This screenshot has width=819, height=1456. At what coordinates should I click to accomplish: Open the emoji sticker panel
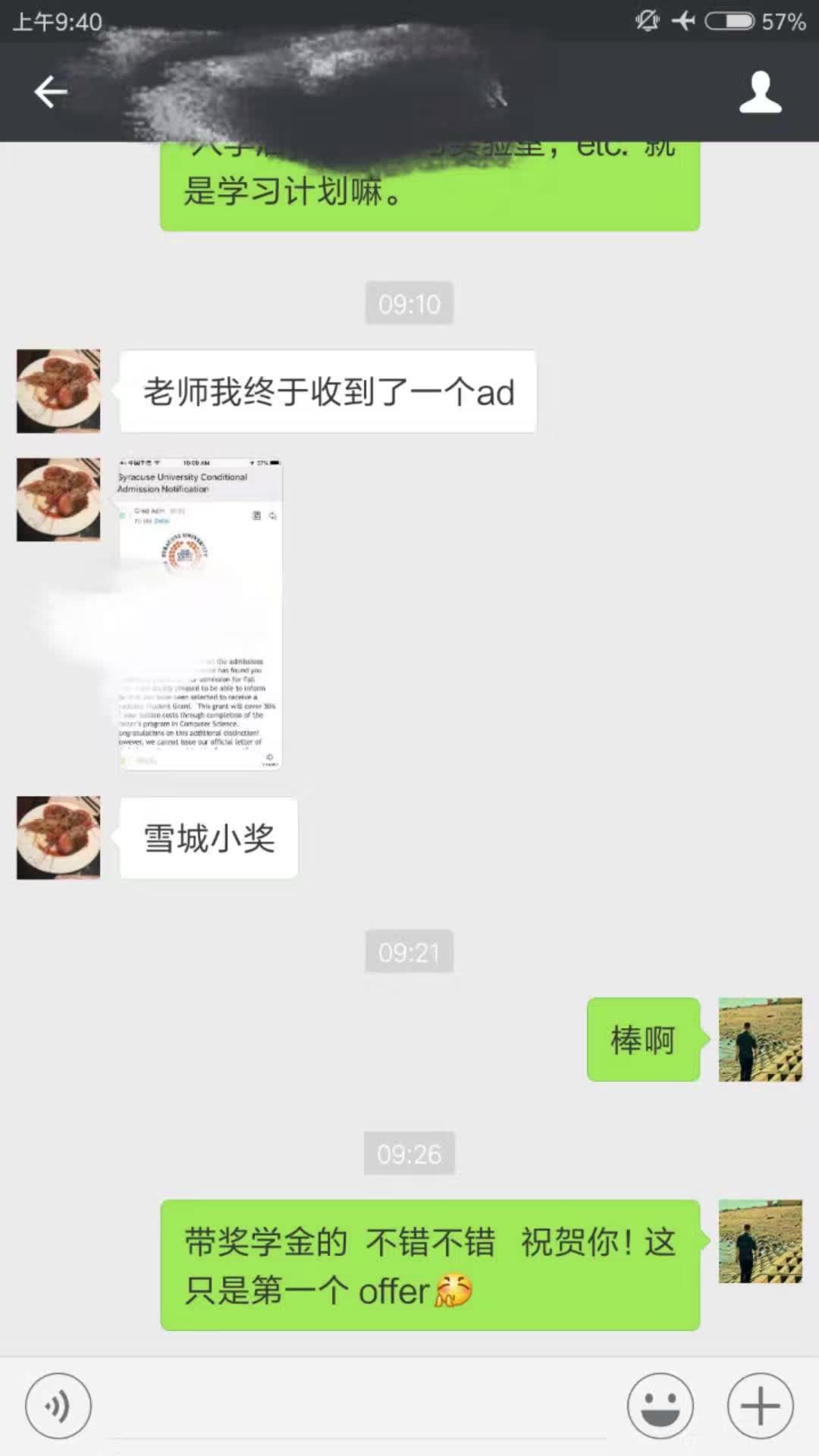coord(660,1405)
